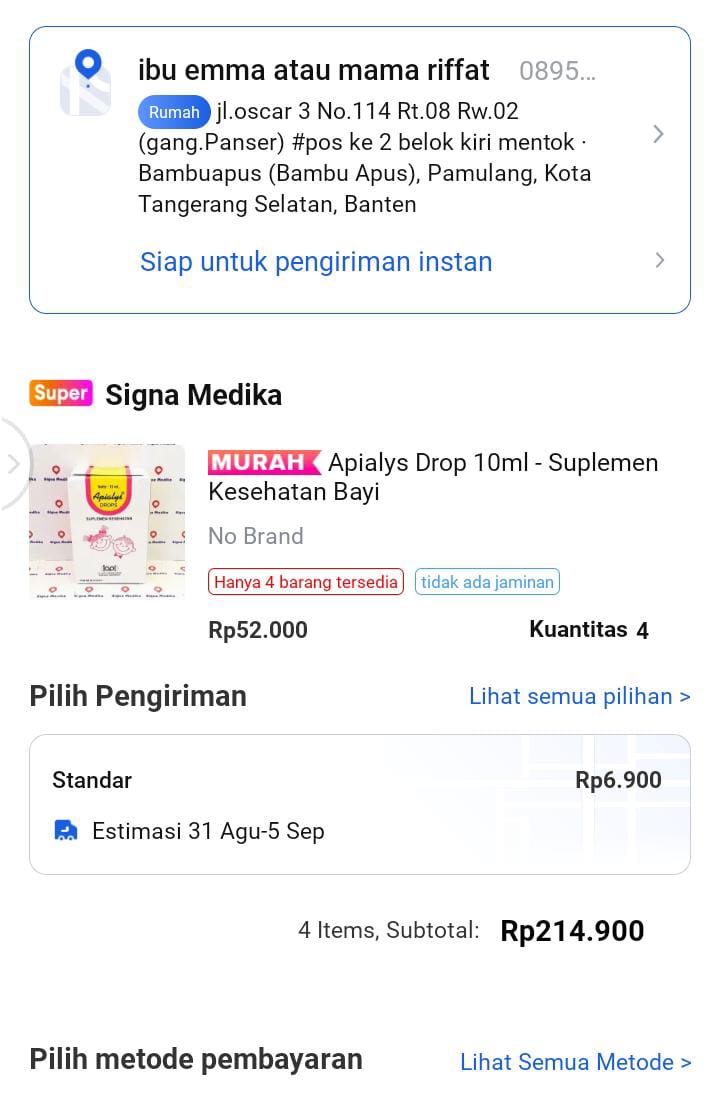
Task: Open the Apialys Drop product image
Action: click(107, 521)
